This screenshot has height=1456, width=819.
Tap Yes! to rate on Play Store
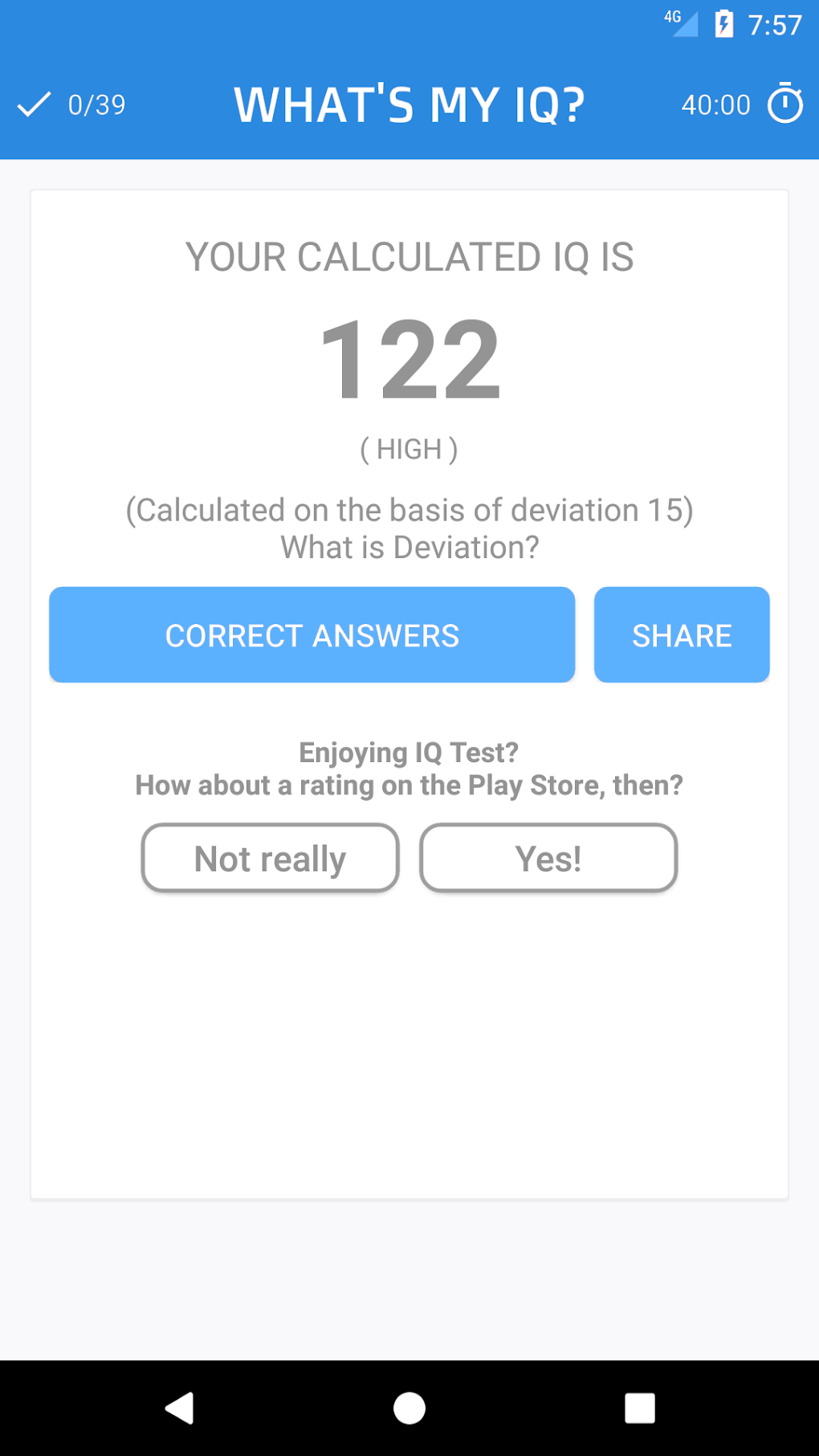[x=548, y=859]
